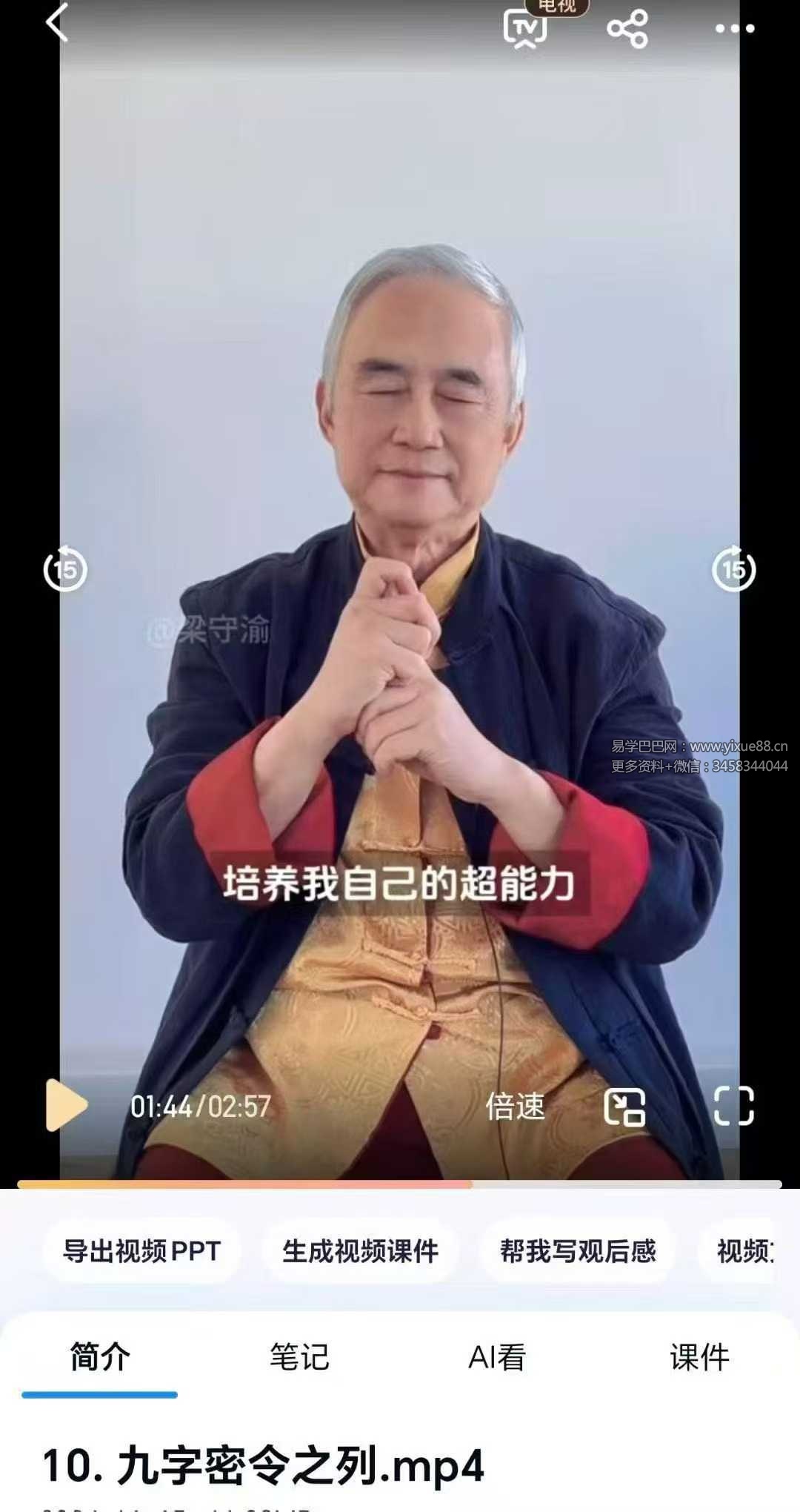This screenshot has width=800, height=1512.
Task: Cast the video to TV
Action: (525, 28)
